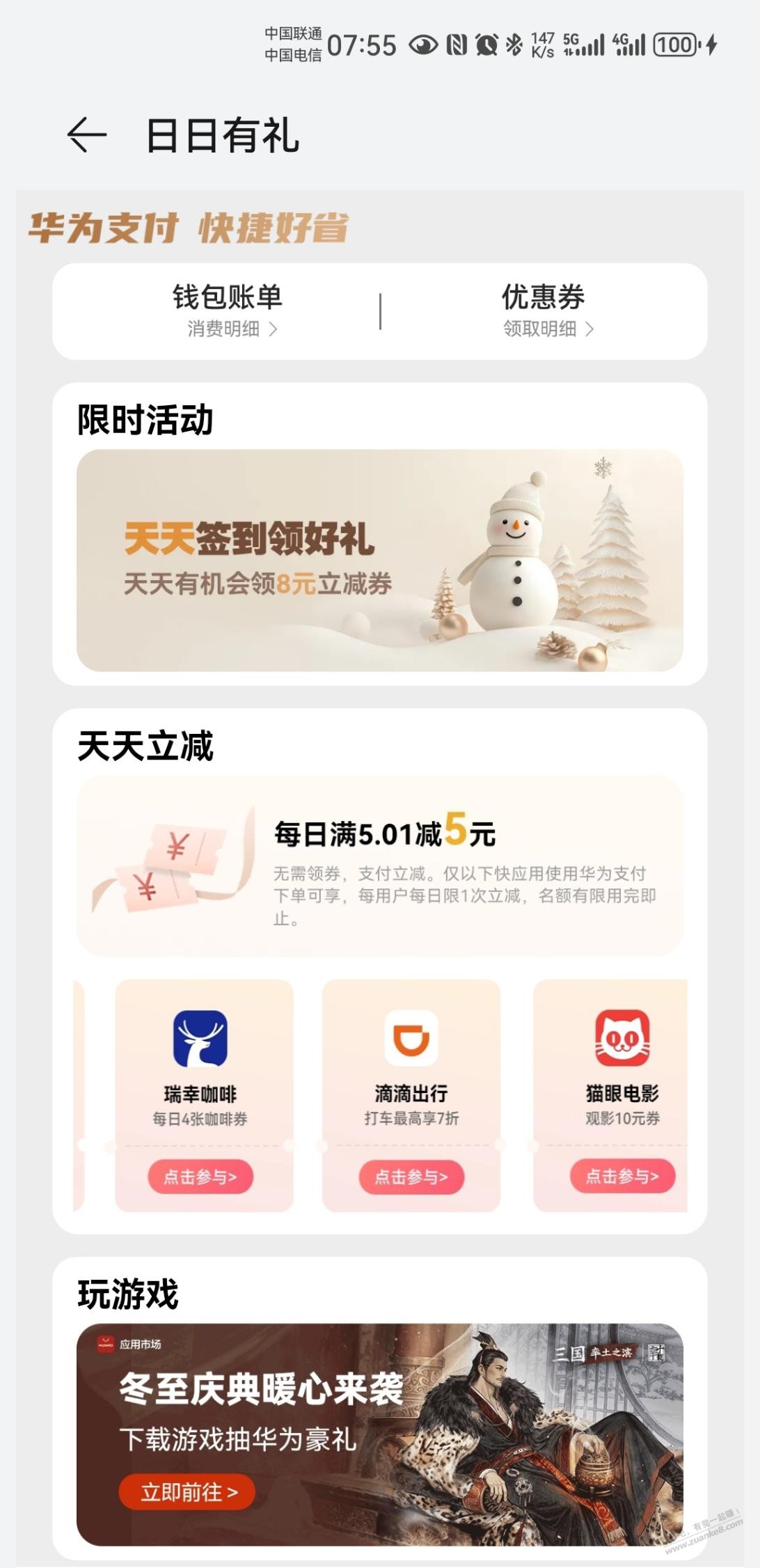Tap 点击参与 under 瑞幸咖啡
This screenshot has width=760, height=1568.
pyautogui.click(x=200, y=1177)
